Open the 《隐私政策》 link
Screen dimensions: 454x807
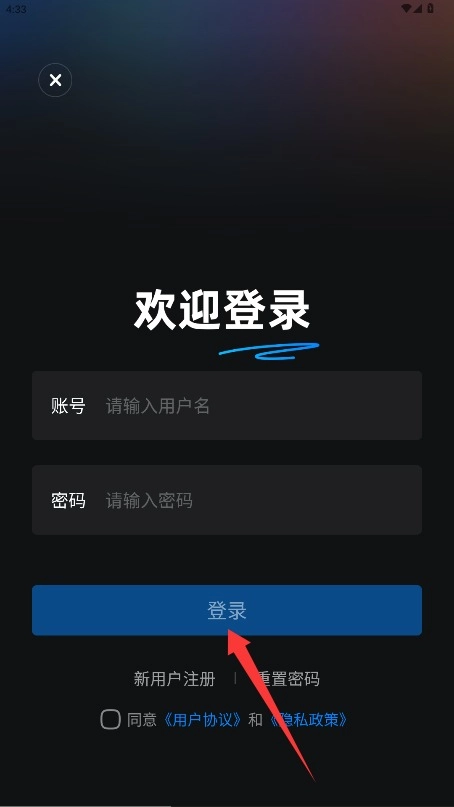click(308, 720)
